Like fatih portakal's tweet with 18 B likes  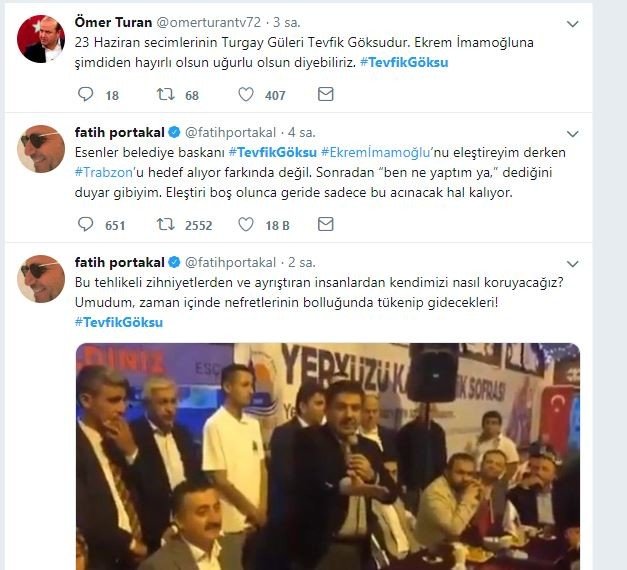pos(246,225)
